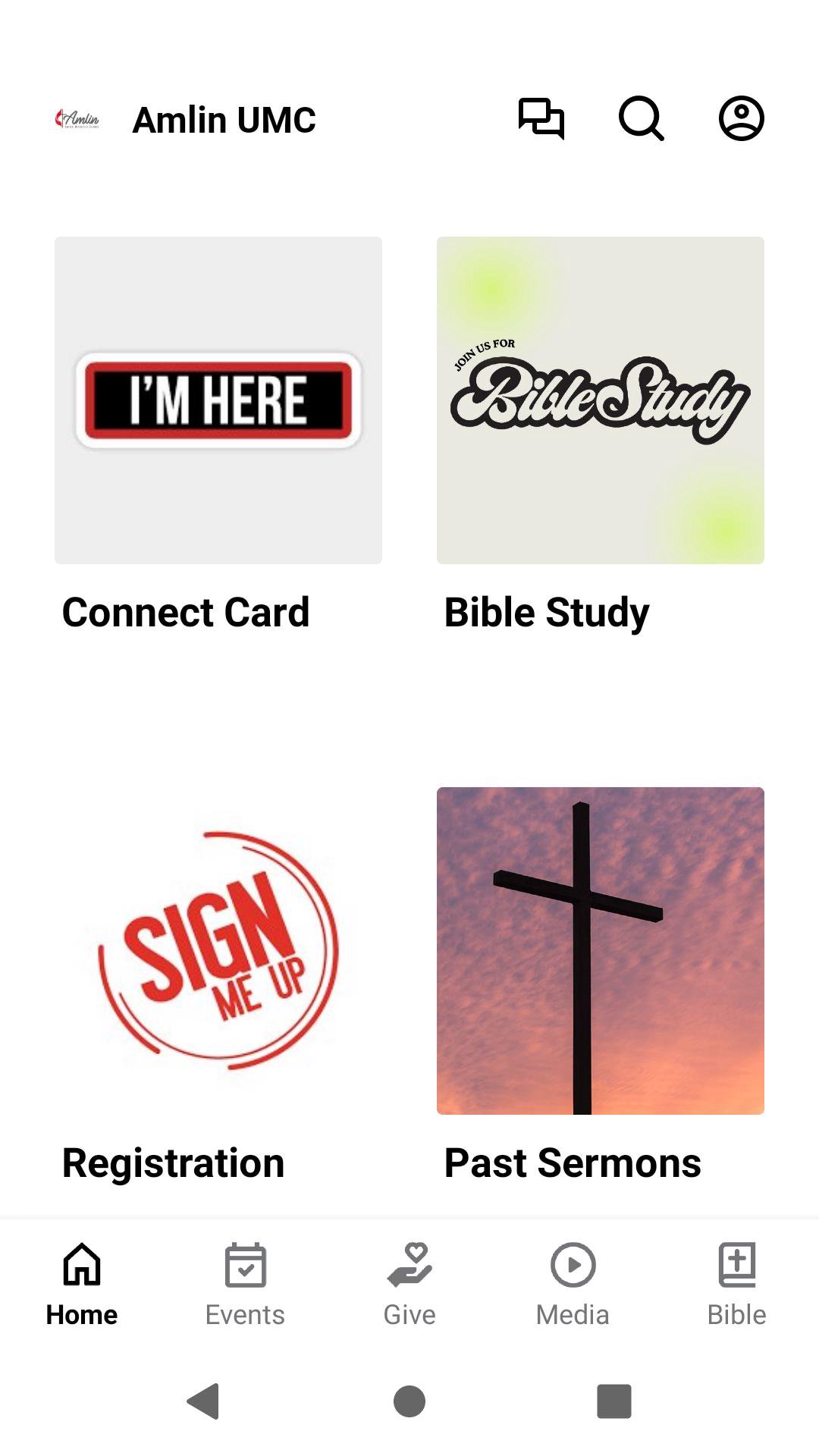Open the user profile icon
The image size is (819, 1456).
[741, 119]
